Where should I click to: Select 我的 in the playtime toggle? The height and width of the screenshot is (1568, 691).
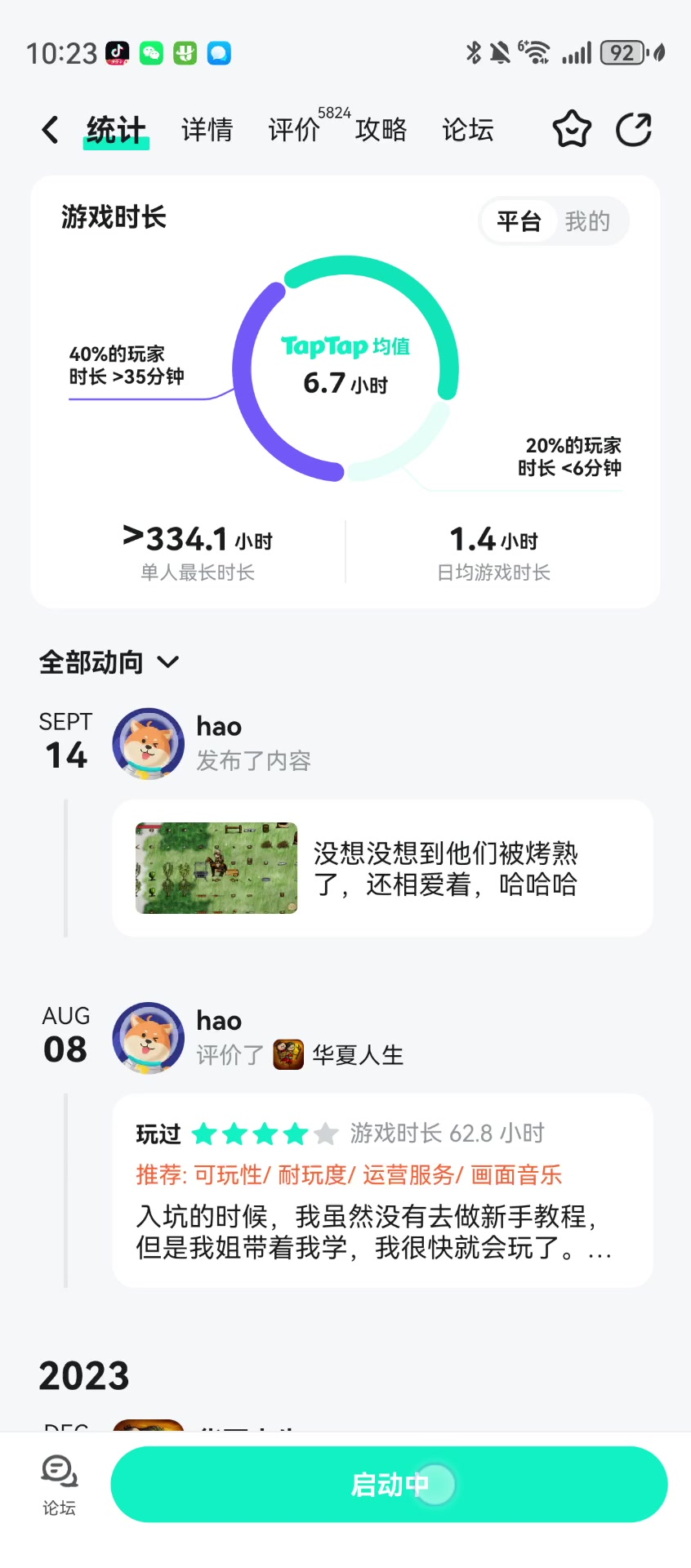588,221
